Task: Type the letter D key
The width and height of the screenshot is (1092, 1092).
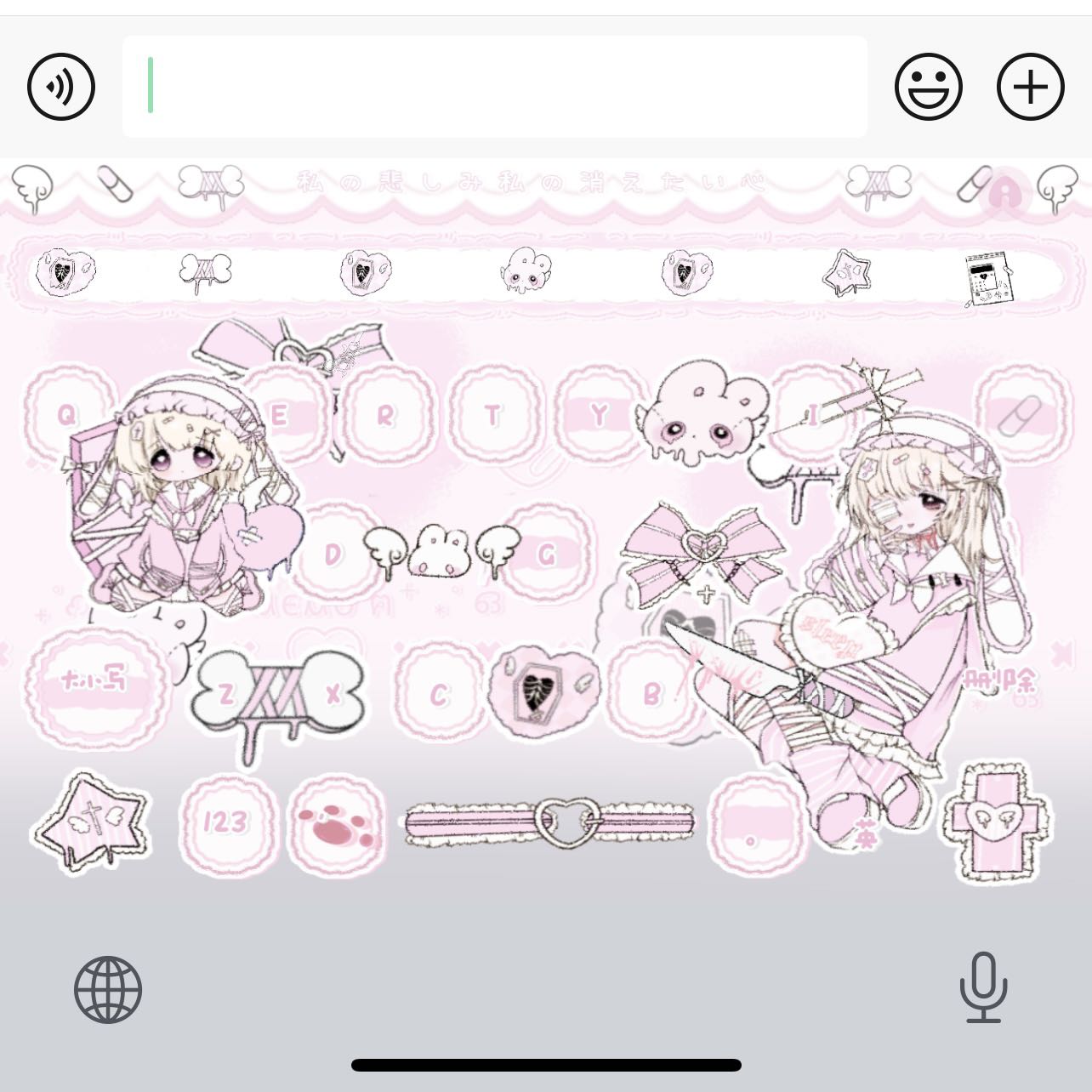Action: click(333, 555)
